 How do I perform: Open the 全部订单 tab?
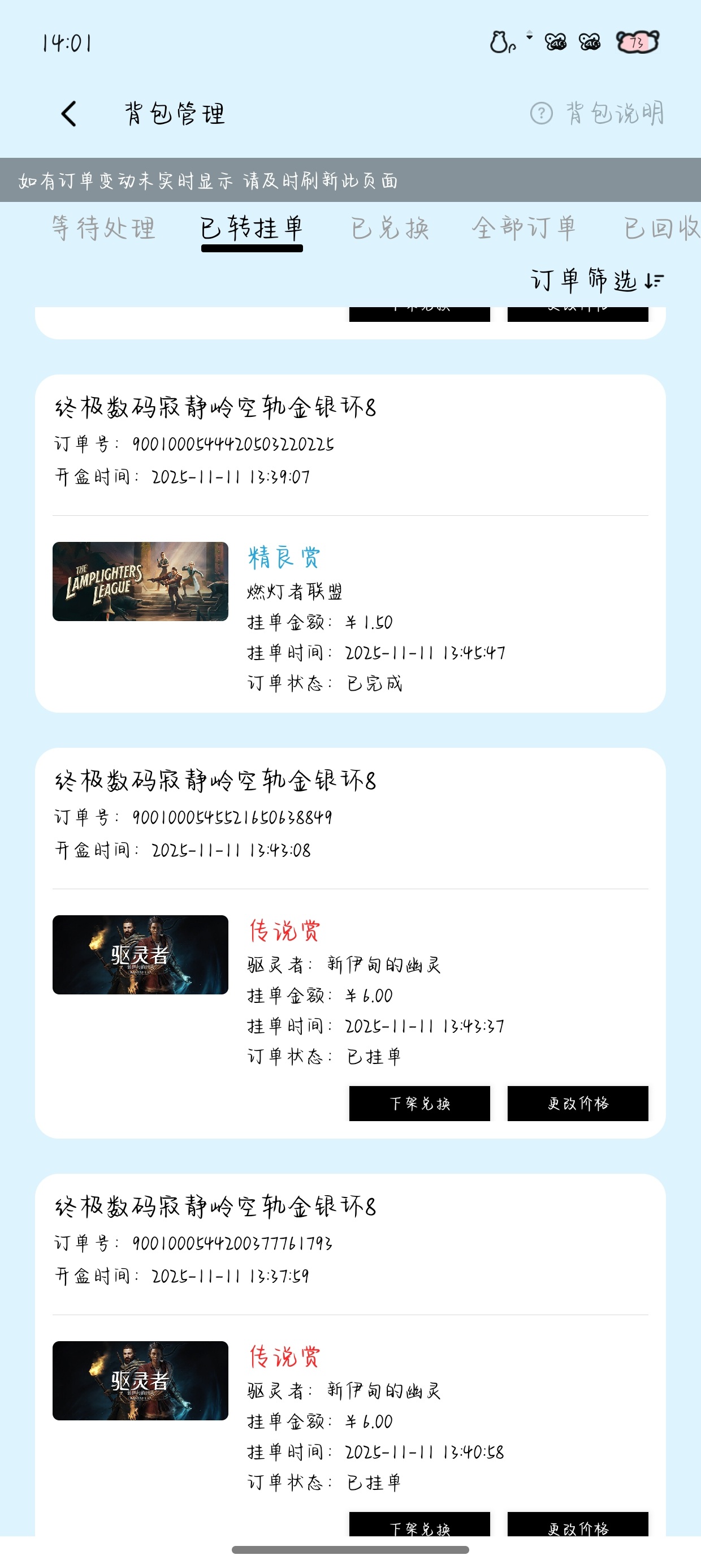(x=524, y=229)
